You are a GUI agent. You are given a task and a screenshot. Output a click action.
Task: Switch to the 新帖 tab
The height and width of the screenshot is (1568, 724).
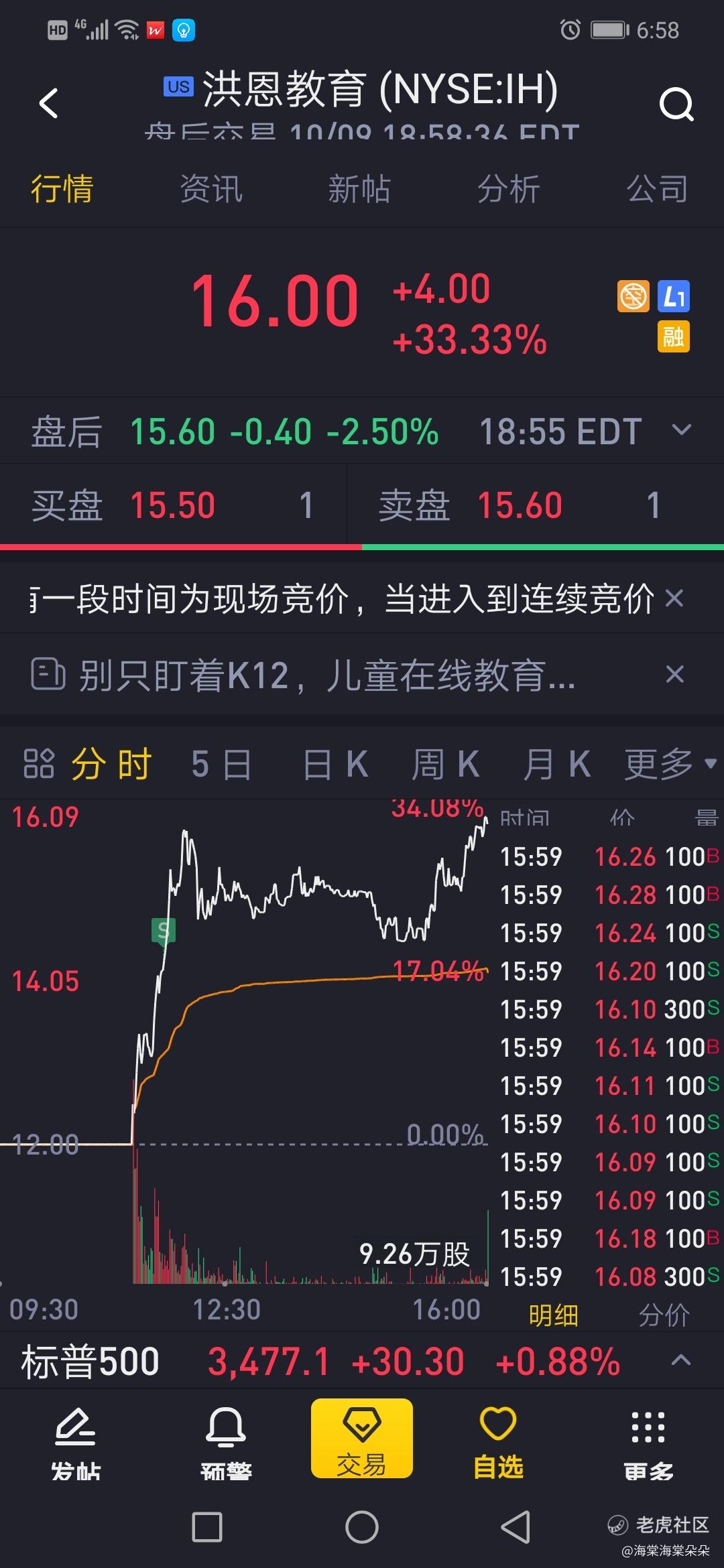click(x=359, y=188)
